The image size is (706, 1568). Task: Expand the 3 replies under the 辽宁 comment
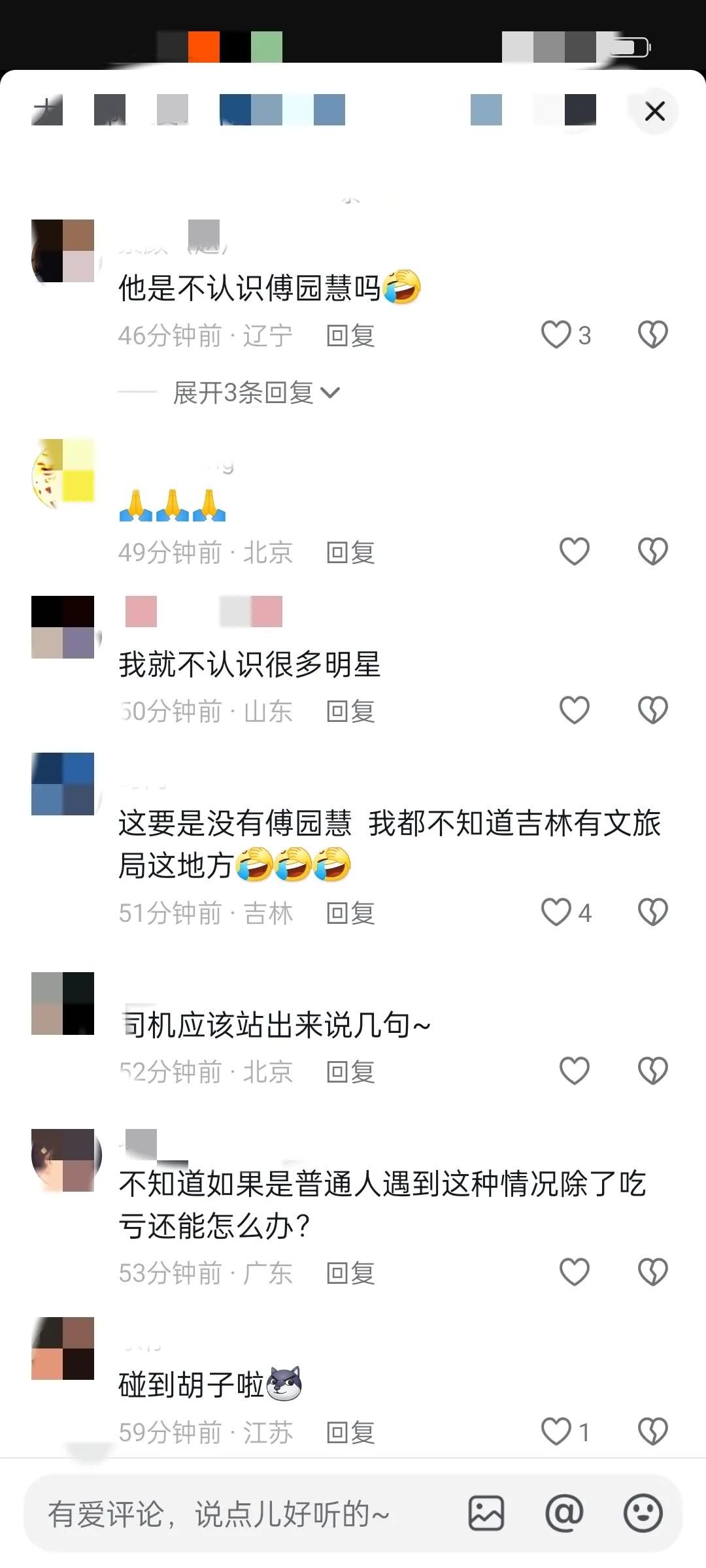point(256,393)
